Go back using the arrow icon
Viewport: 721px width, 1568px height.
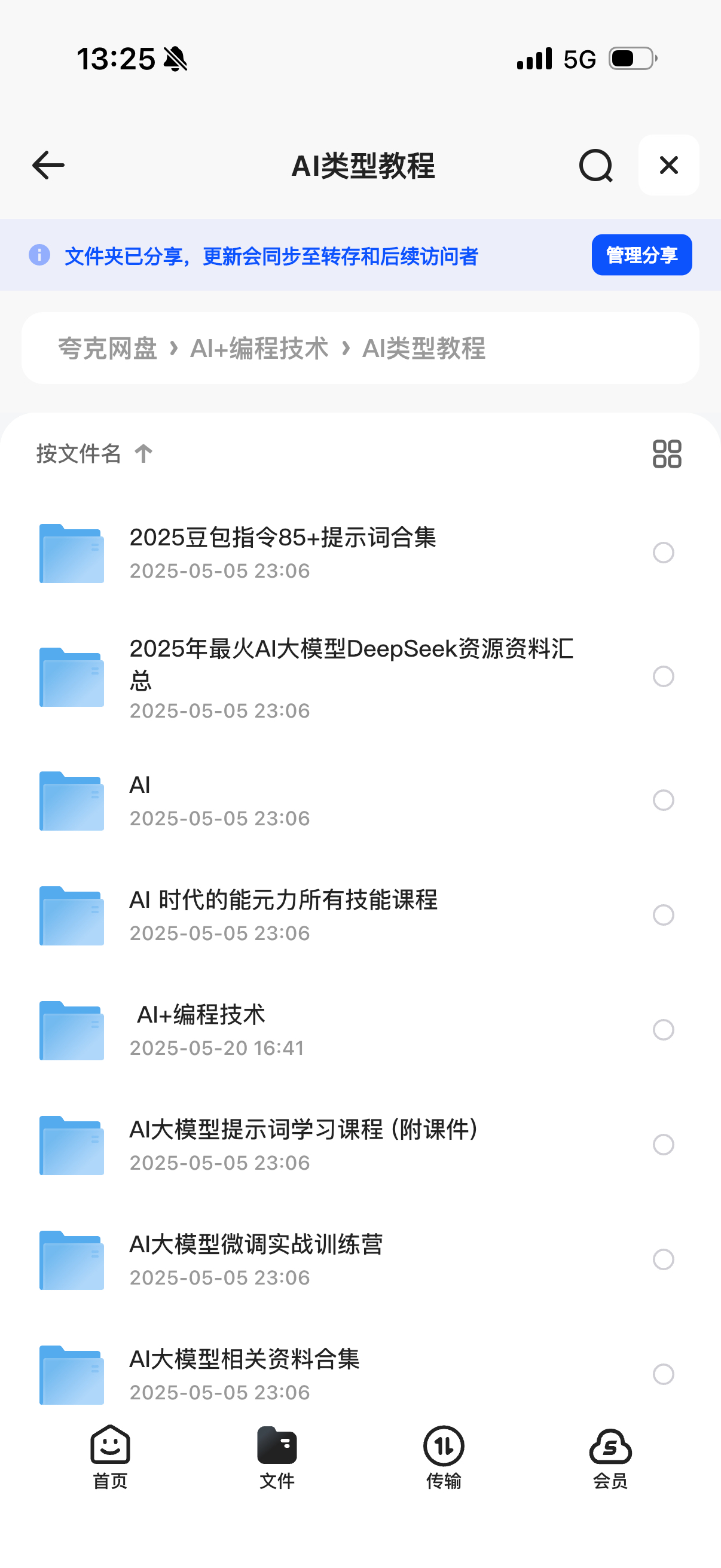coord(48,165)
